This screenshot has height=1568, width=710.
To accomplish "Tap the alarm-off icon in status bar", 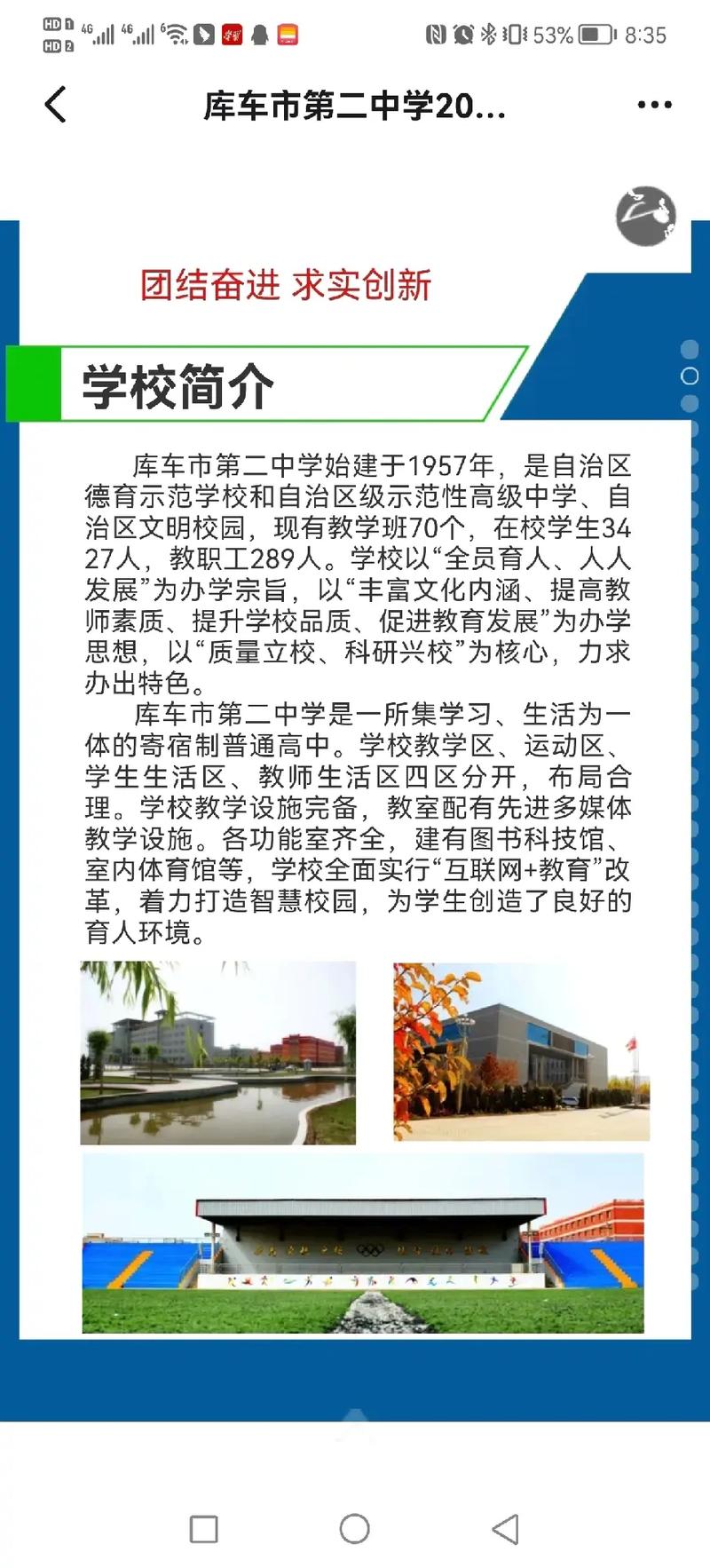I will 462,34.
